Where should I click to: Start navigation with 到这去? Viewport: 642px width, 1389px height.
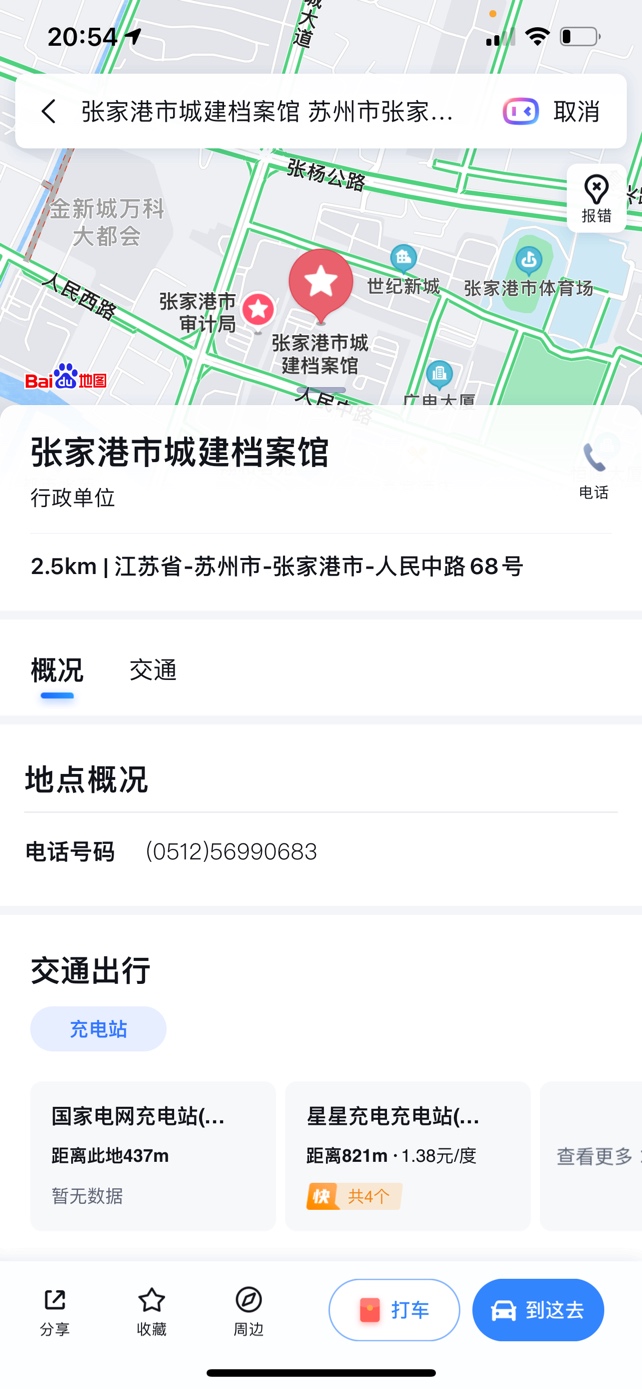(x=538, y=1310)
